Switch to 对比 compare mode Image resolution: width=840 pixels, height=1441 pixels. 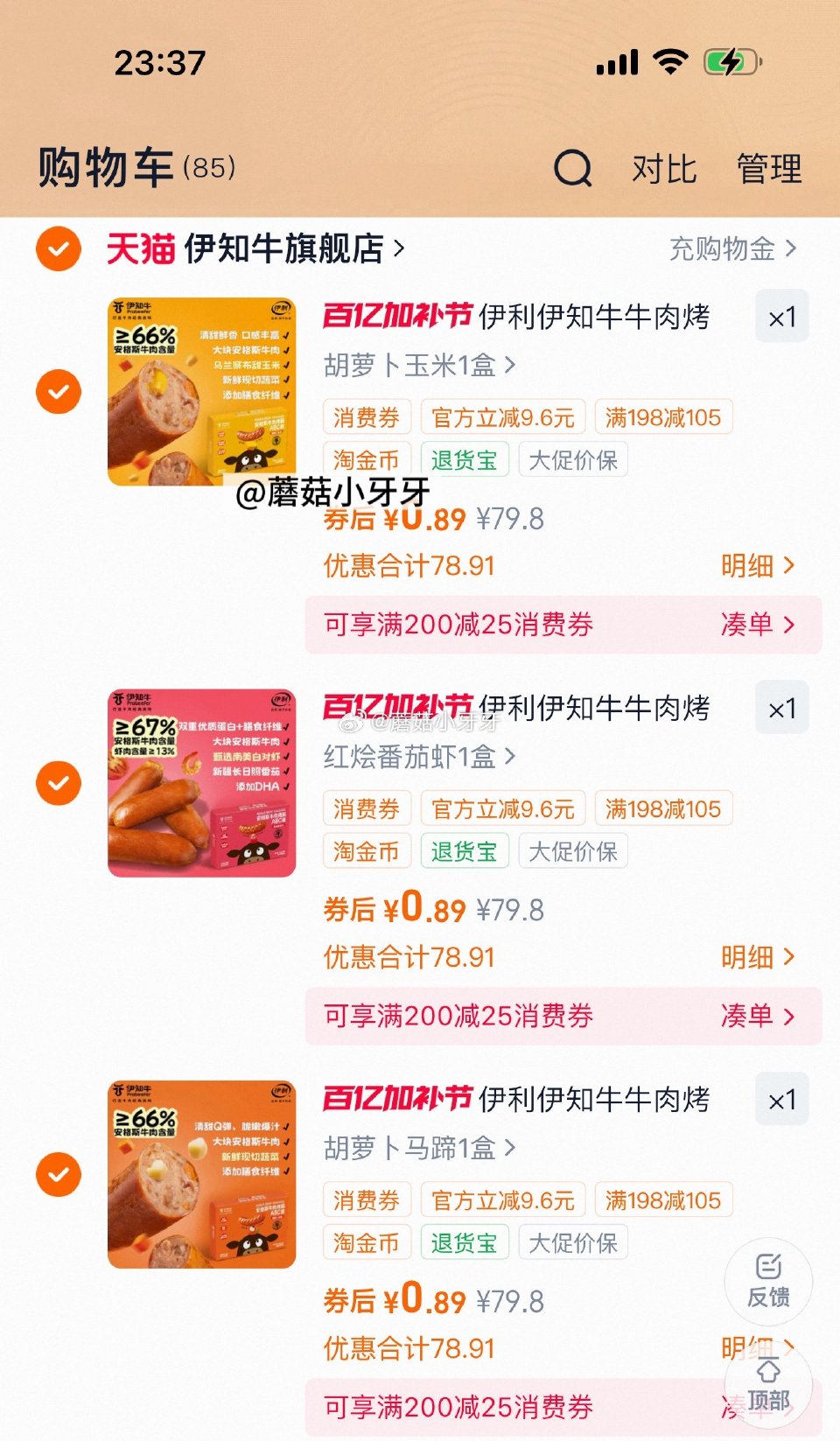pos(663,168)
